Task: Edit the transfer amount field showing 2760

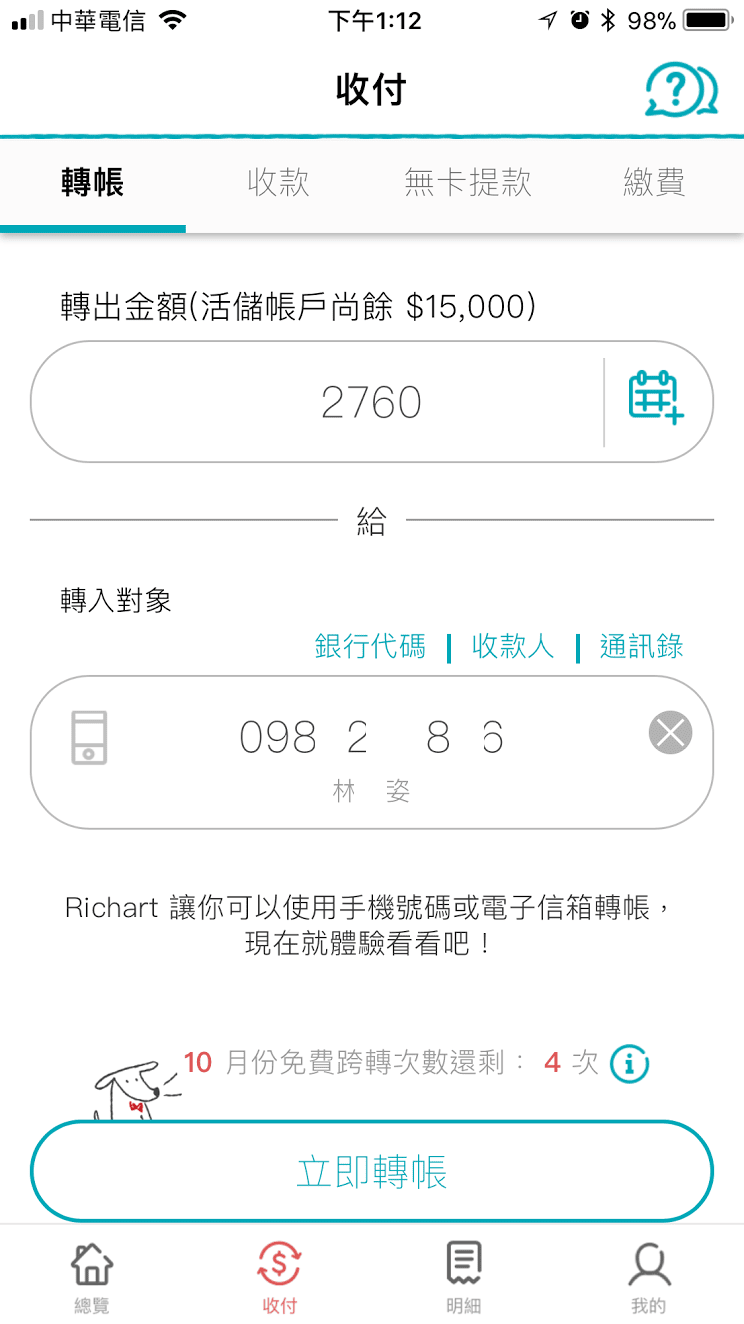Action: click(x=372, y=401)
